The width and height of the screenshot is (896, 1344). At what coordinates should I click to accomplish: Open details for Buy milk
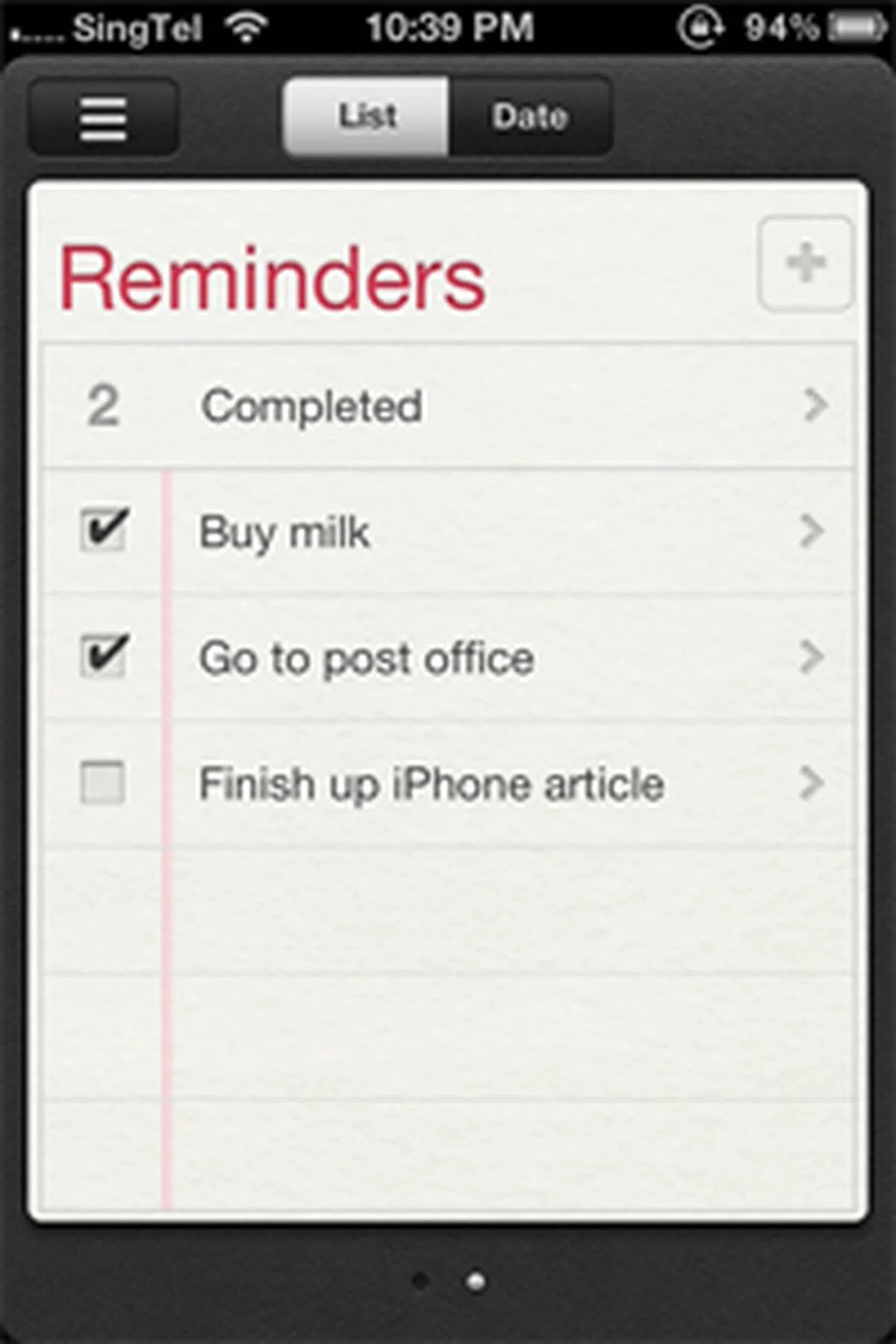click(811, 532)
